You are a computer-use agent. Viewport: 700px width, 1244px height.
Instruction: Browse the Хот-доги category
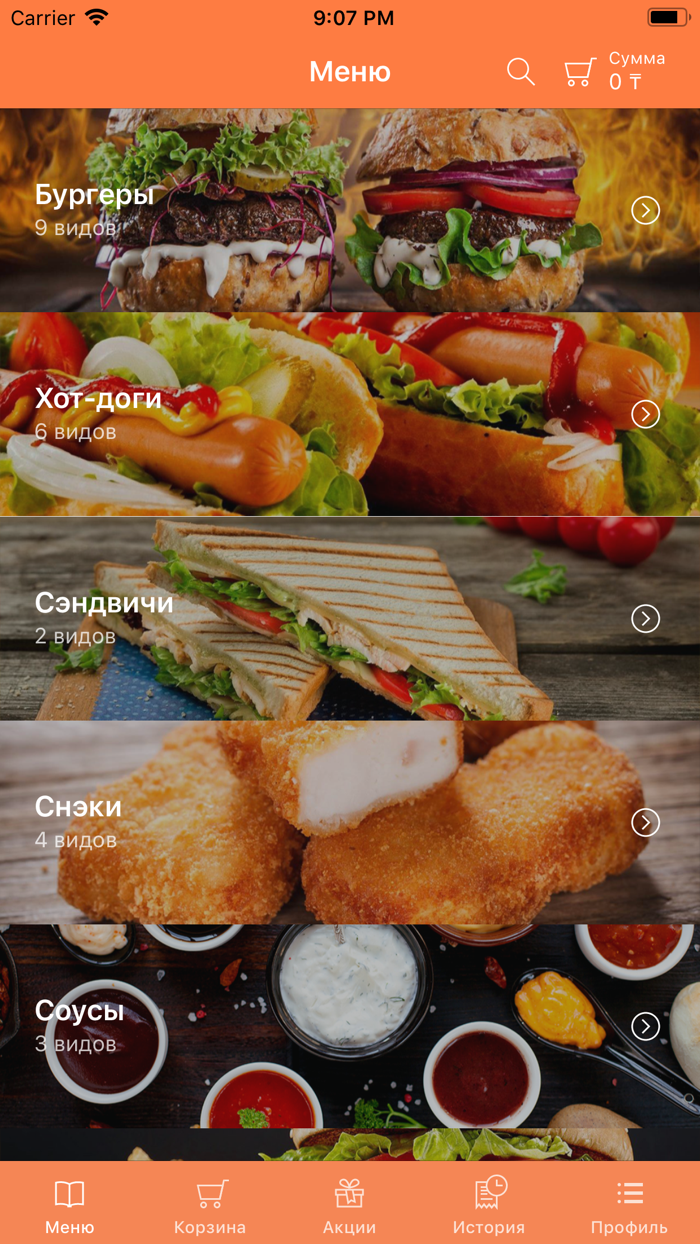point(350,414)
